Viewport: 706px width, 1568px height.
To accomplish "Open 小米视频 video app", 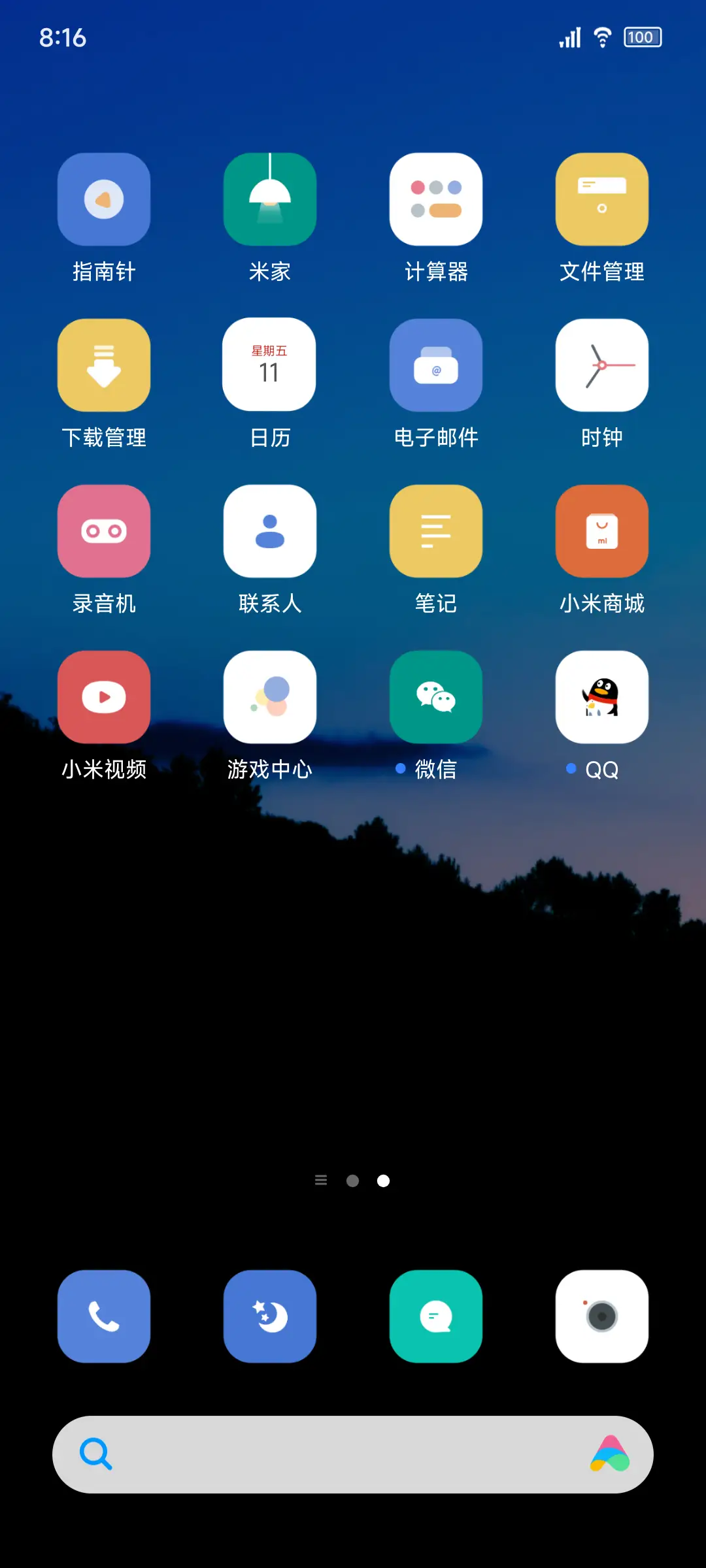I will [104, 696].
